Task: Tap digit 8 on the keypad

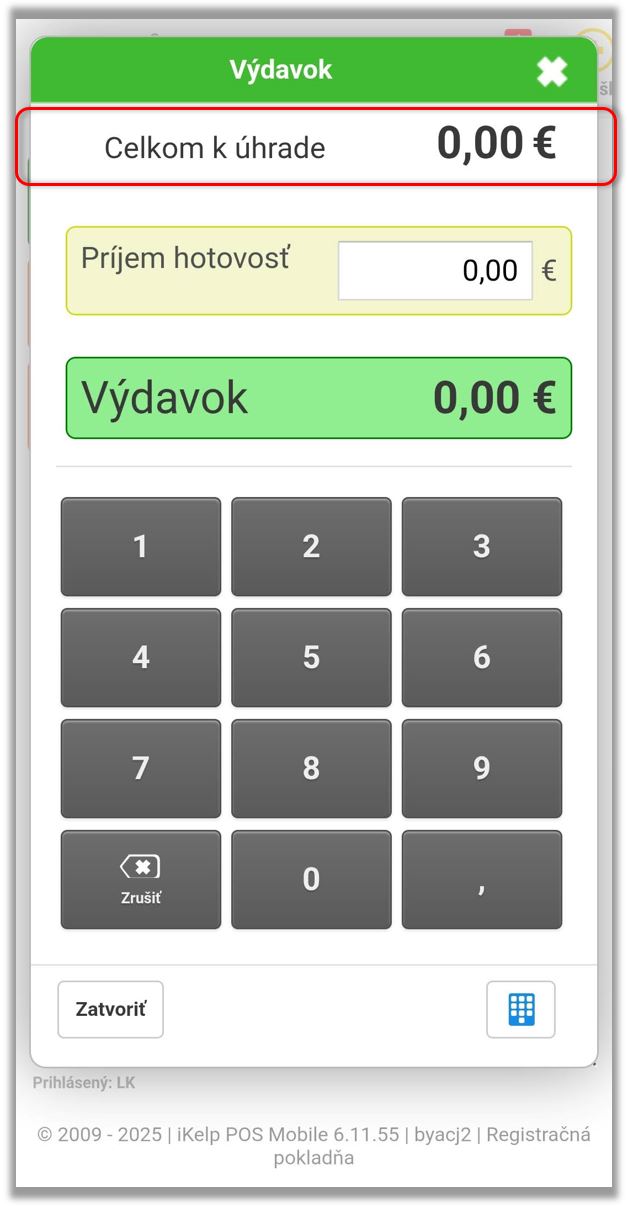Action: coord(311,768)
